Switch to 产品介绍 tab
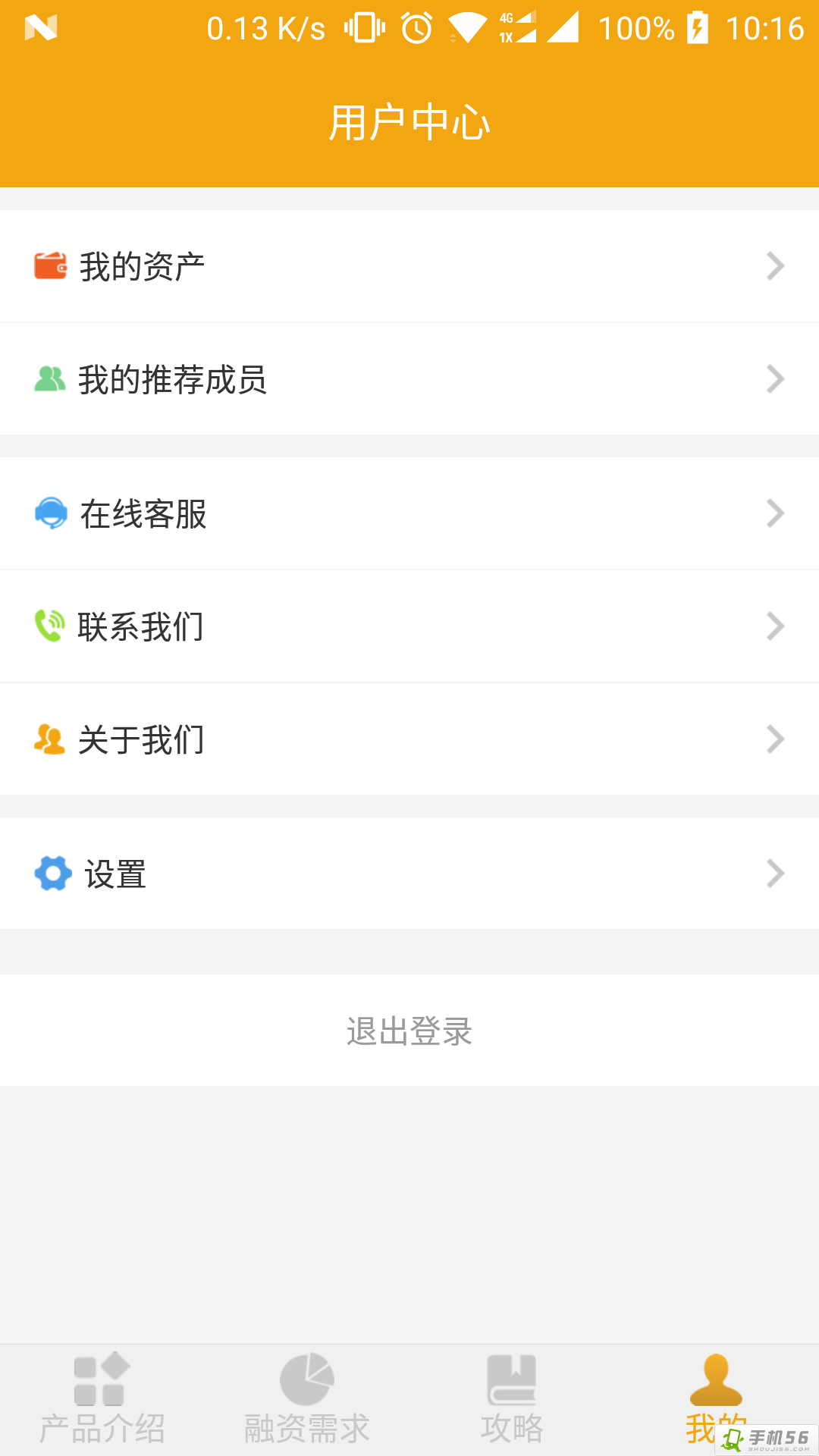819x1456 pixels. click(x=102, y=1400)
